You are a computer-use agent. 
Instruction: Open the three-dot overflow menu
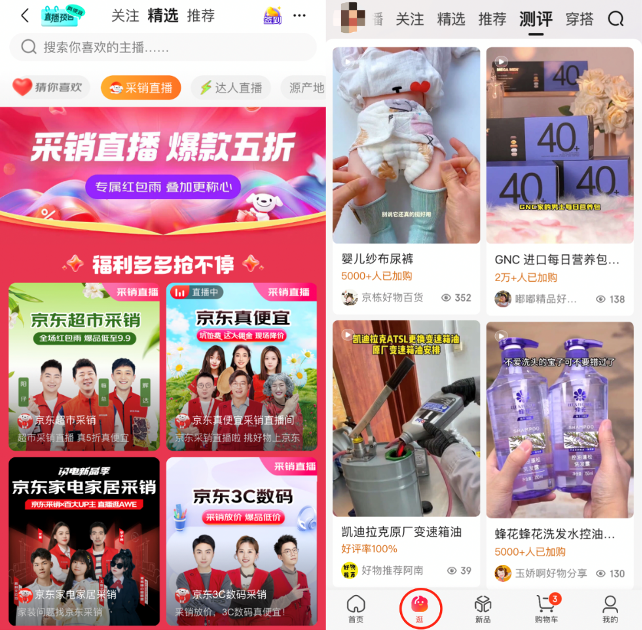[300, 16]
